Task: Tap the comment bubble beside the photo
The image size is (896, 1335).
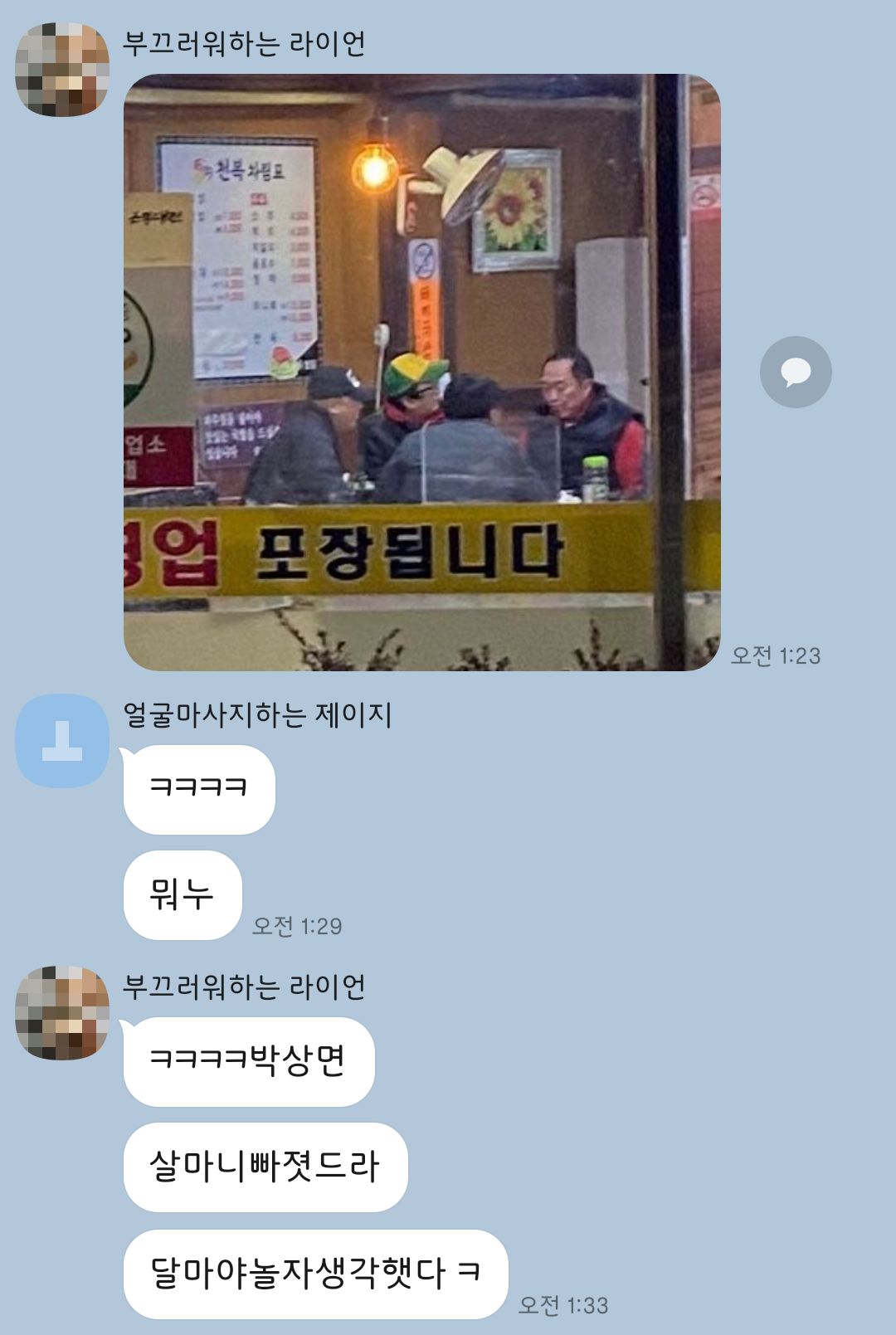Action: [x=795, y=372]
